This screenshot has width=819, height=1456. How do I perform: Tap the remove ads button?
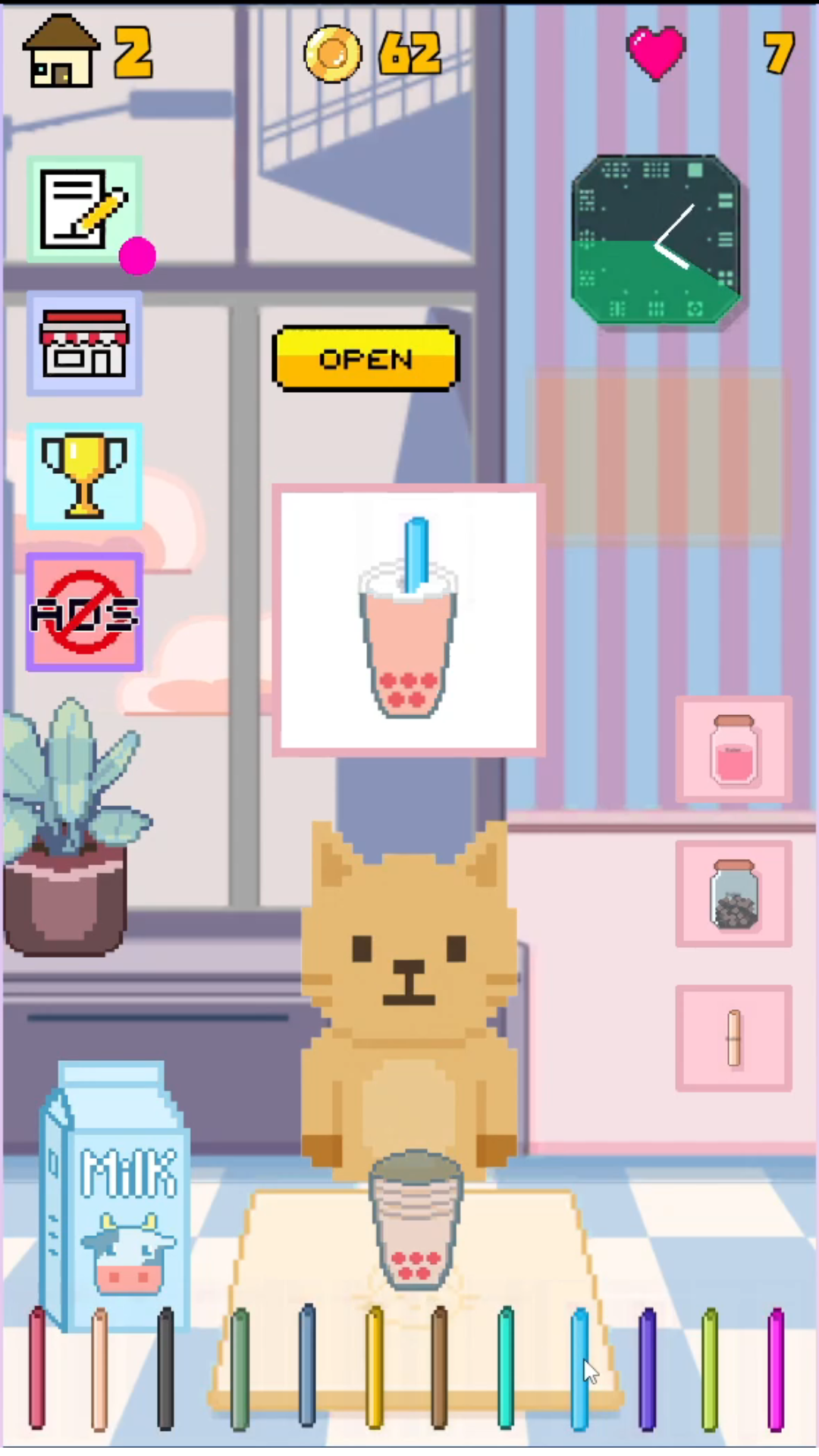point(84,612)
